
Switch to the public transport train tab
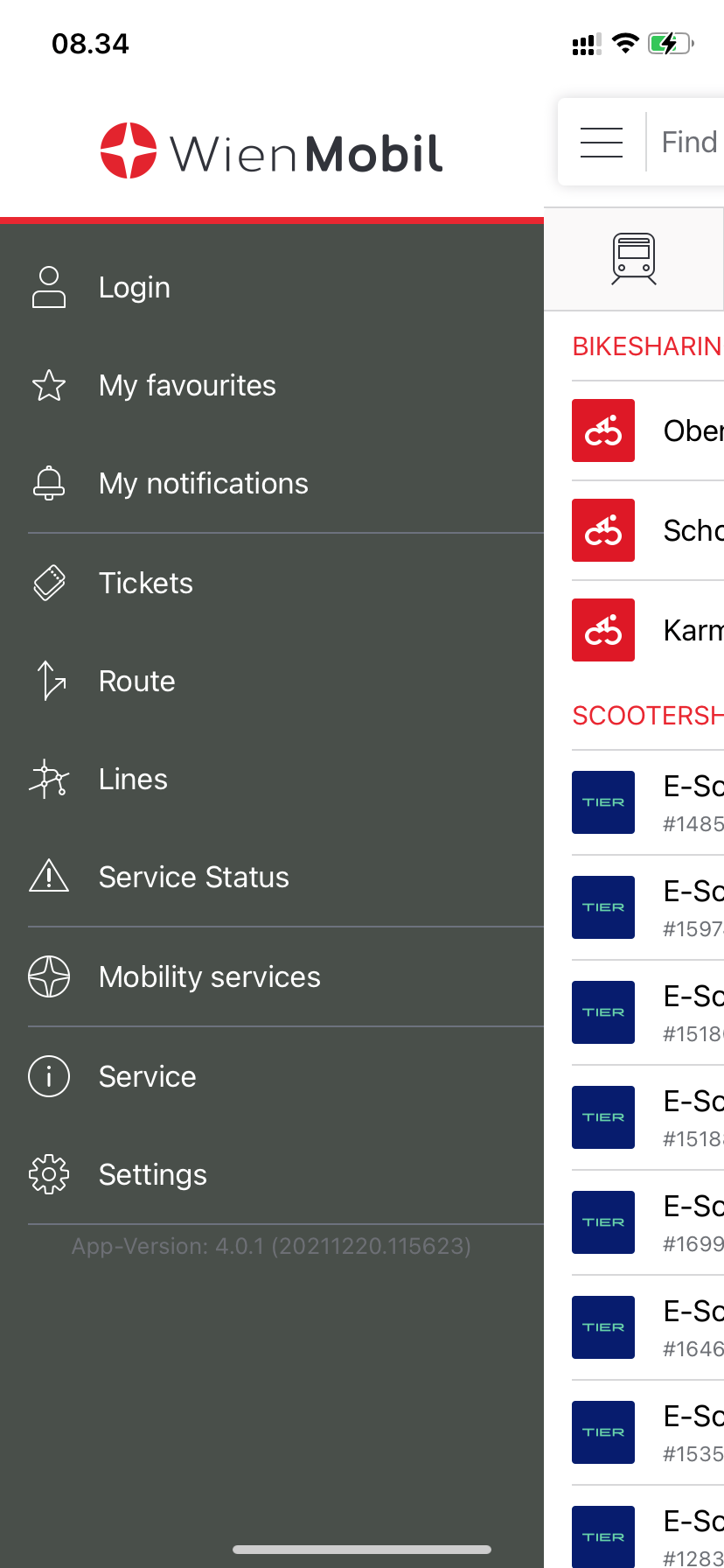pyautogui.click(x=634, y=259)
